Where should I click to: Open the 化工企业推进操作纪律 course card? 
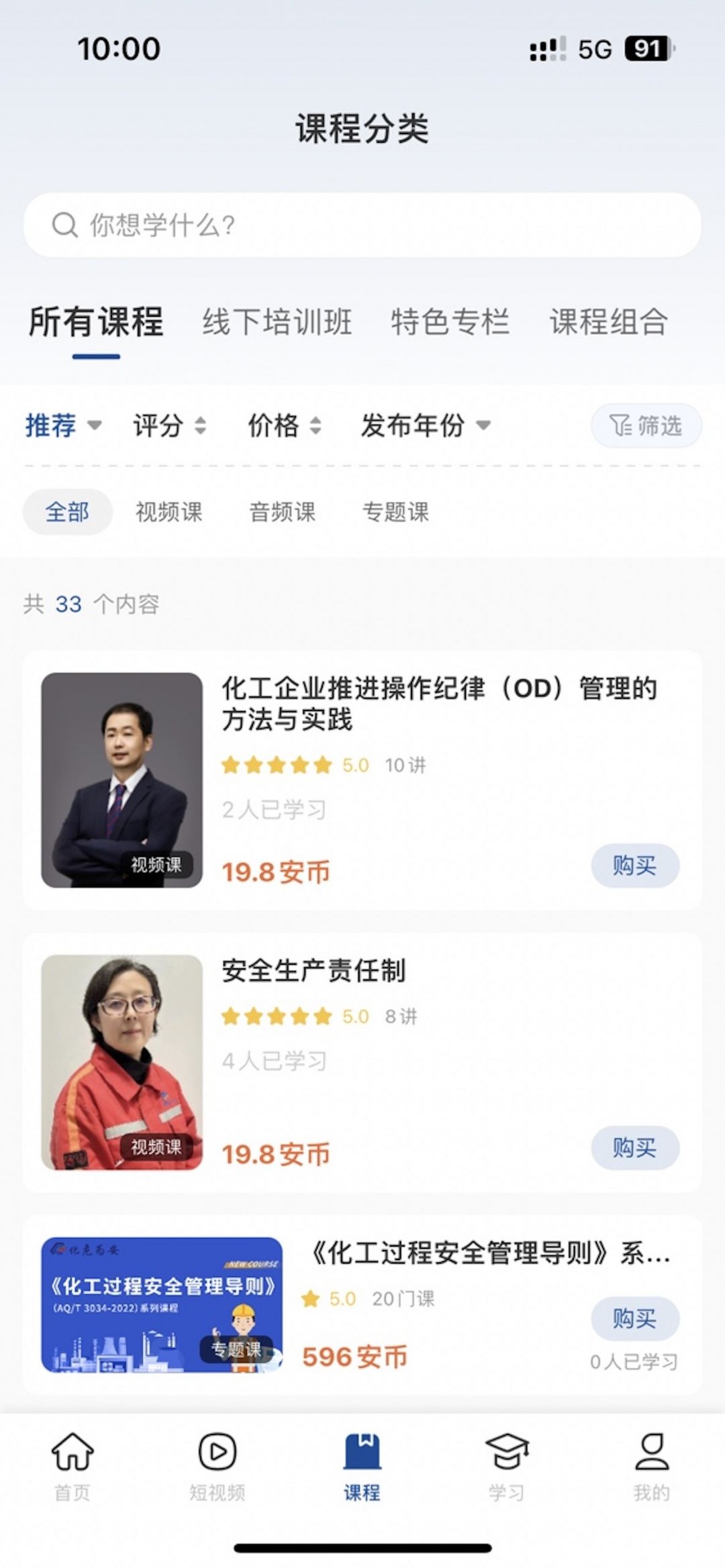pyautogui.click(x=439, y=704)
